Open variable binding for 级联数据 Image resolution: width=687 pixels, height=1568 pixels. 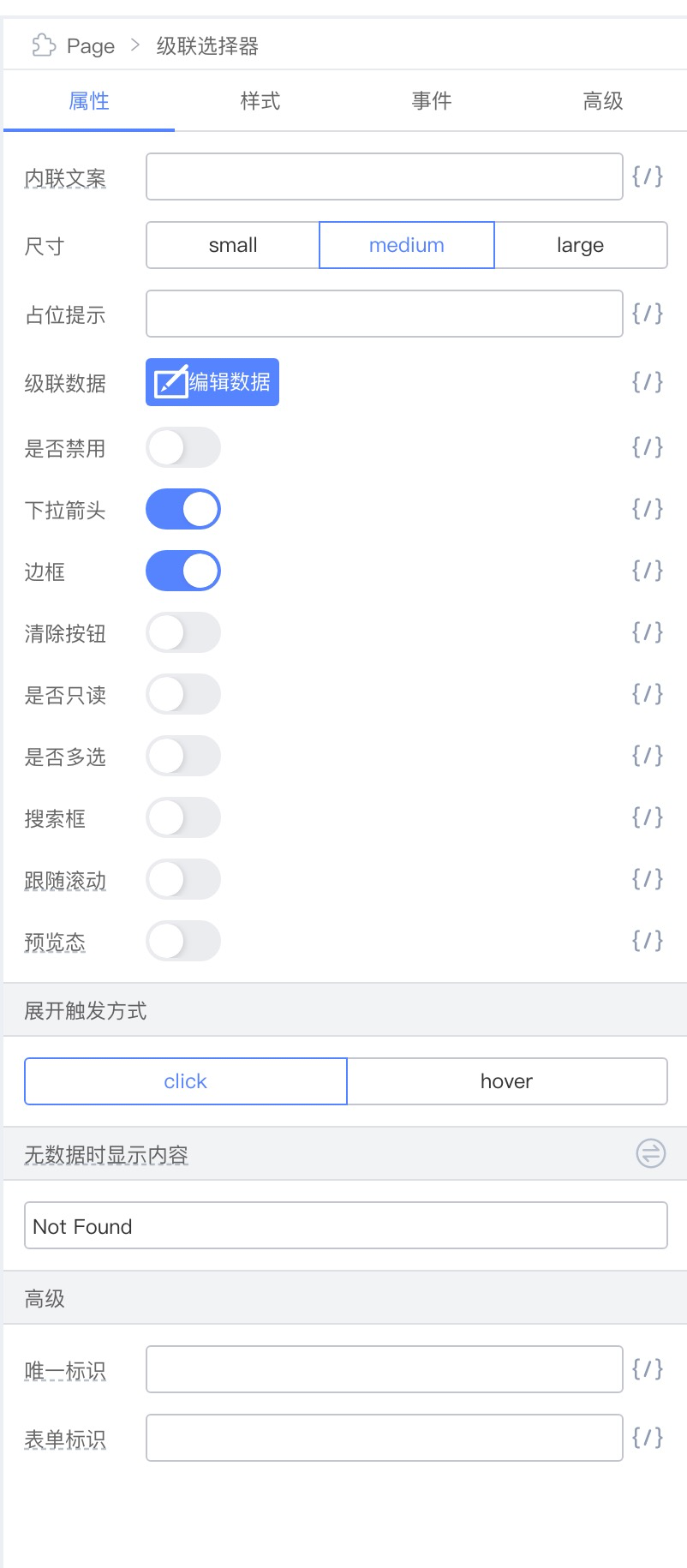[647, 382]
